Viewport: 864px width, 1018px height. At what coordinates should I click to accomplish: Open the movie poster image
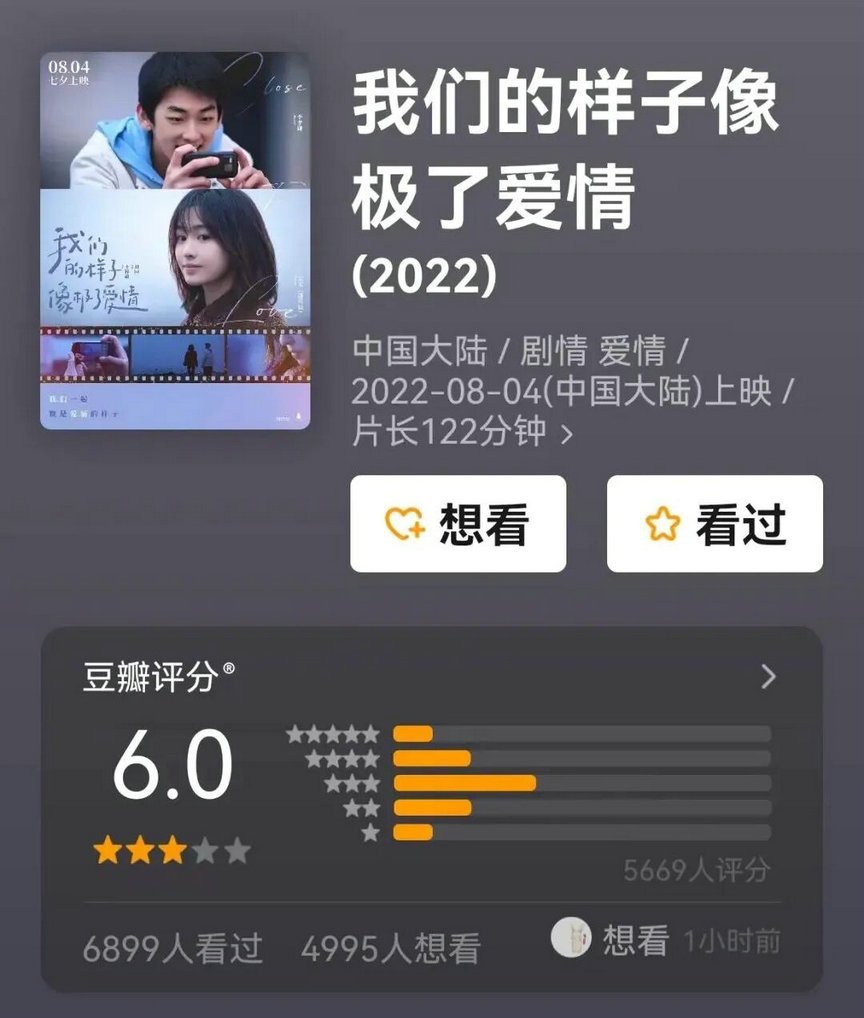175,240
